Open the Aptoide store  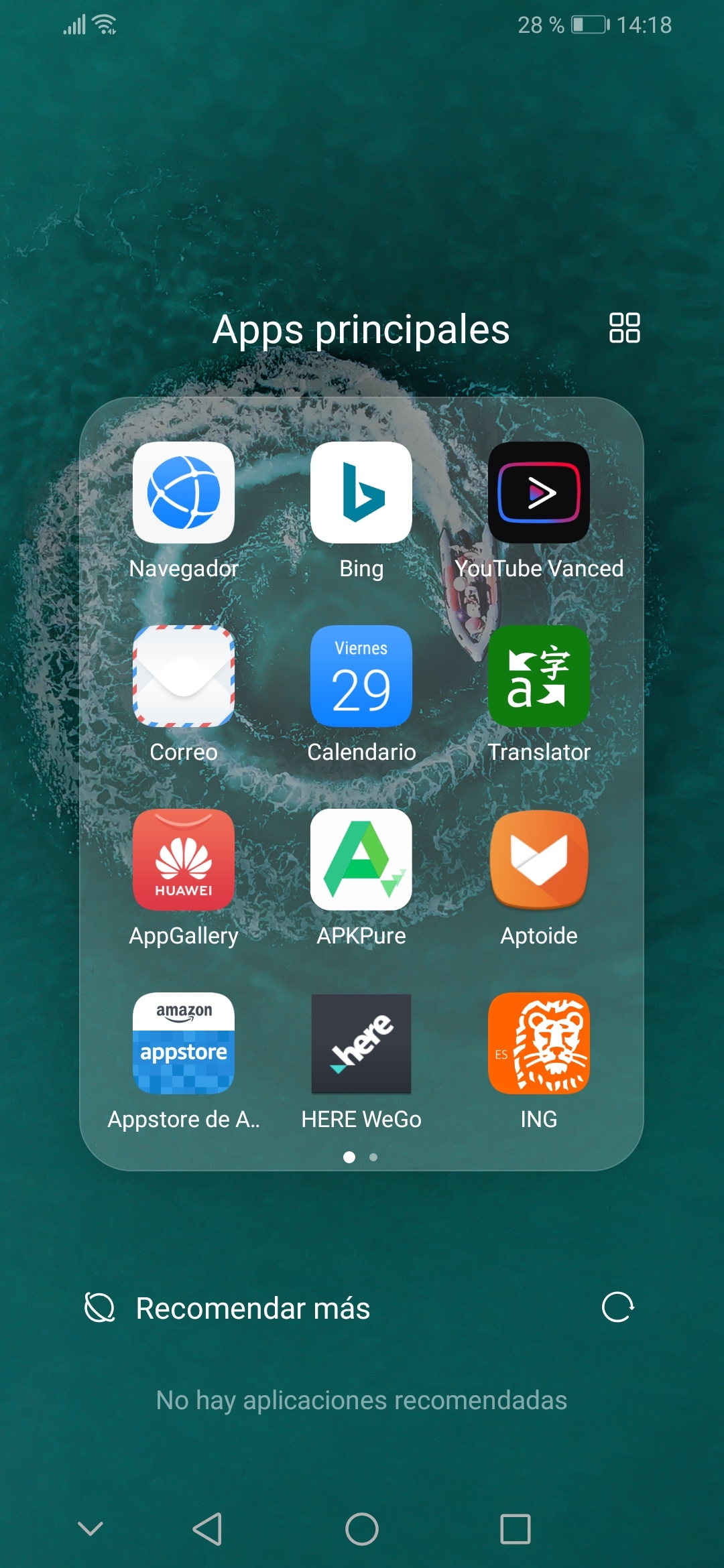(539, 860)
